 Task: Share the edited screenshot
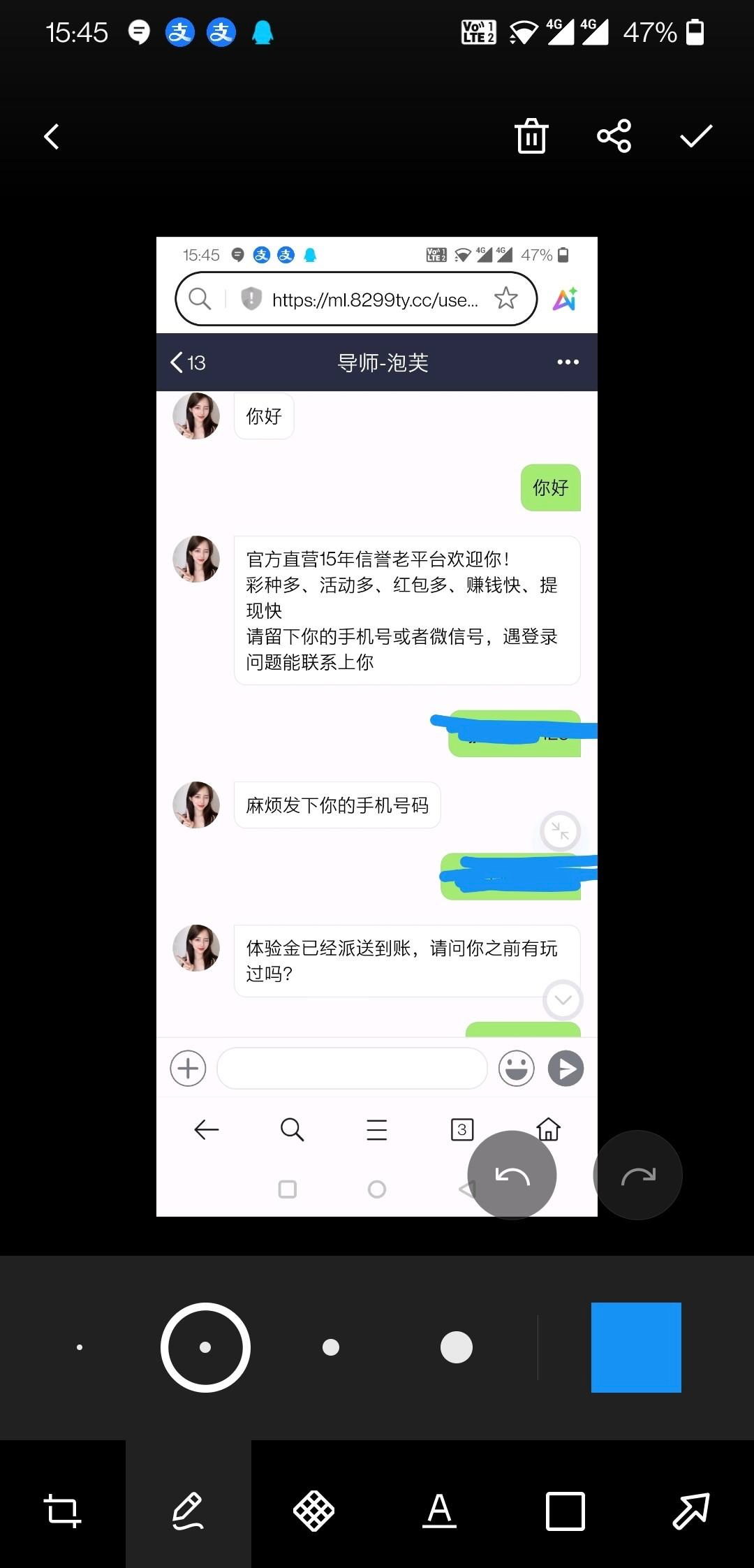pyautogui.click(x=614, y=135)
